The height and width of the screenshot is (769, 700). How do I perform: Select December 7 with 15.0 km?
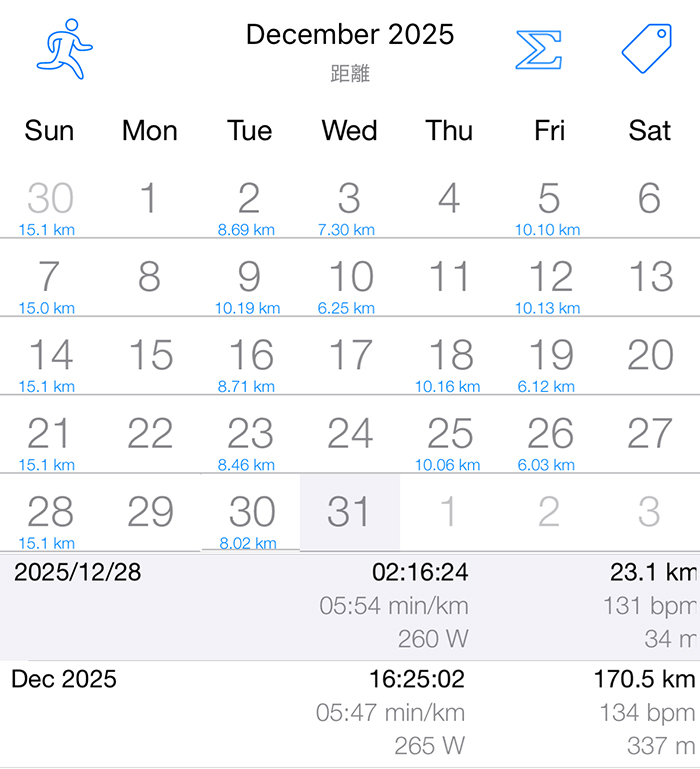click(x=48, y=283)
